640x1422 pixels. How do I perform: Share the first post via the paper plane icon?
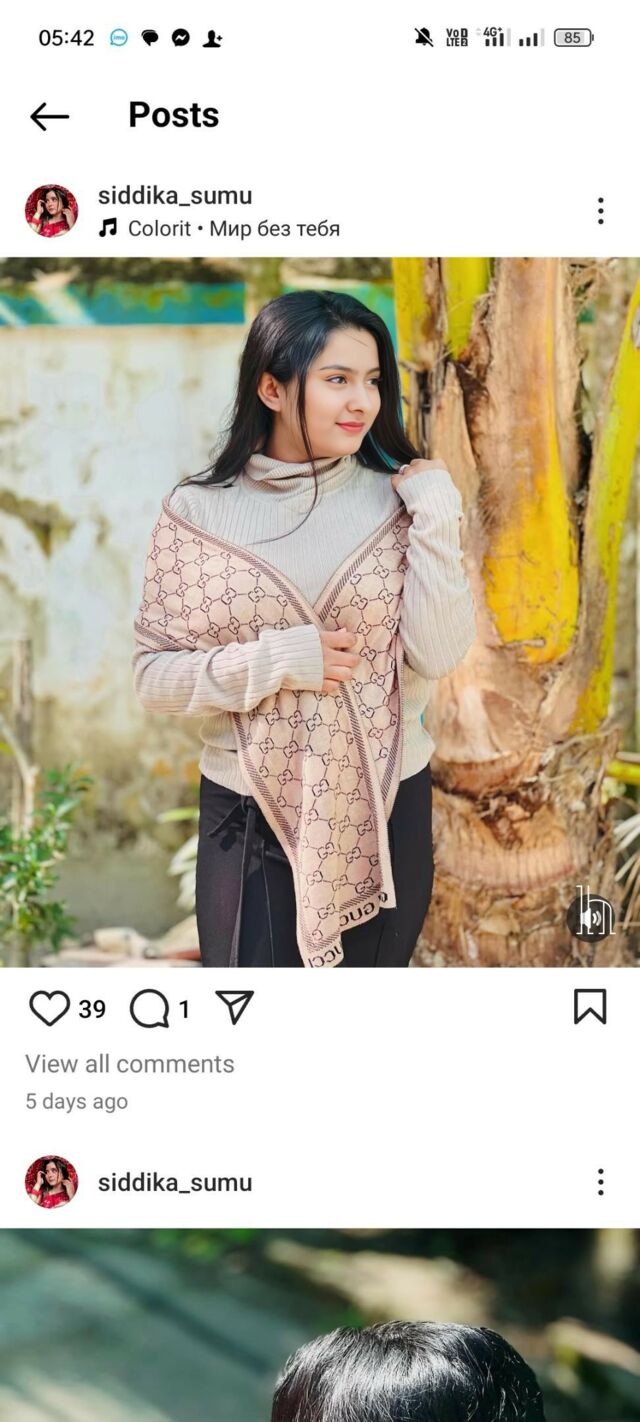tap(234, 1007)
